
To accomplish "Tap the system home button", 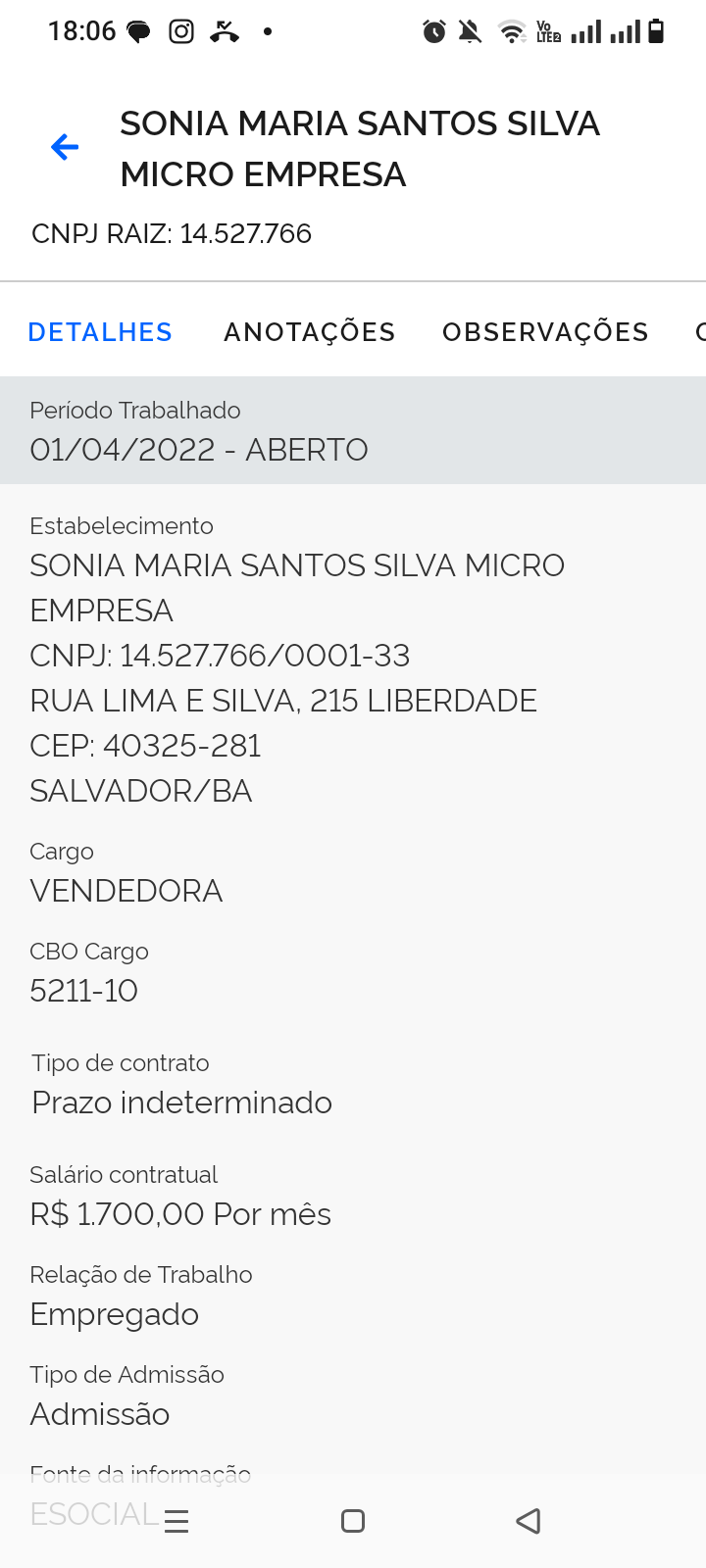I will pyautogui.click(x=353, y=1521).
